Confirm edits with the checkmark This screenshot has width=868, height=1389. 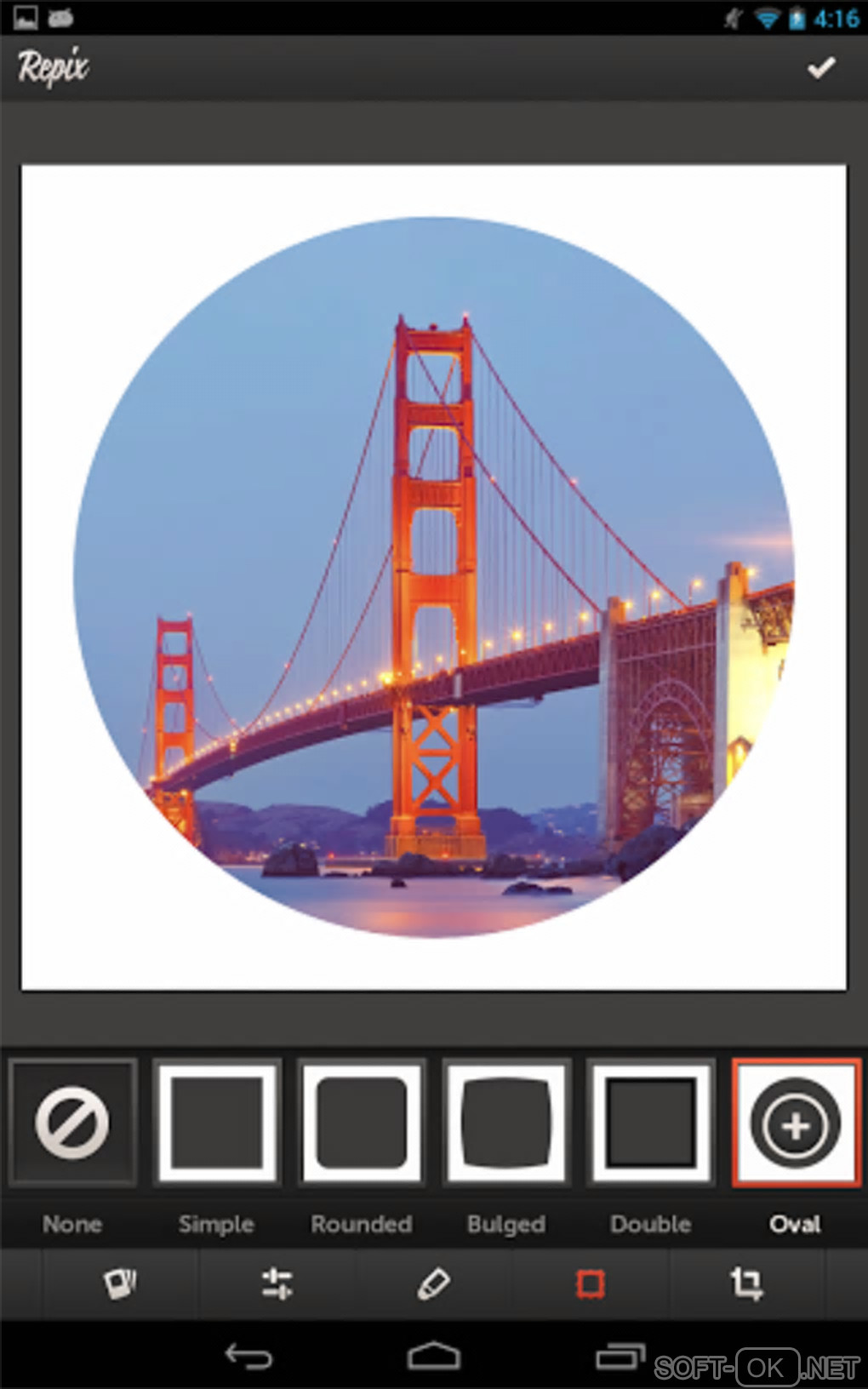(821, 67)
